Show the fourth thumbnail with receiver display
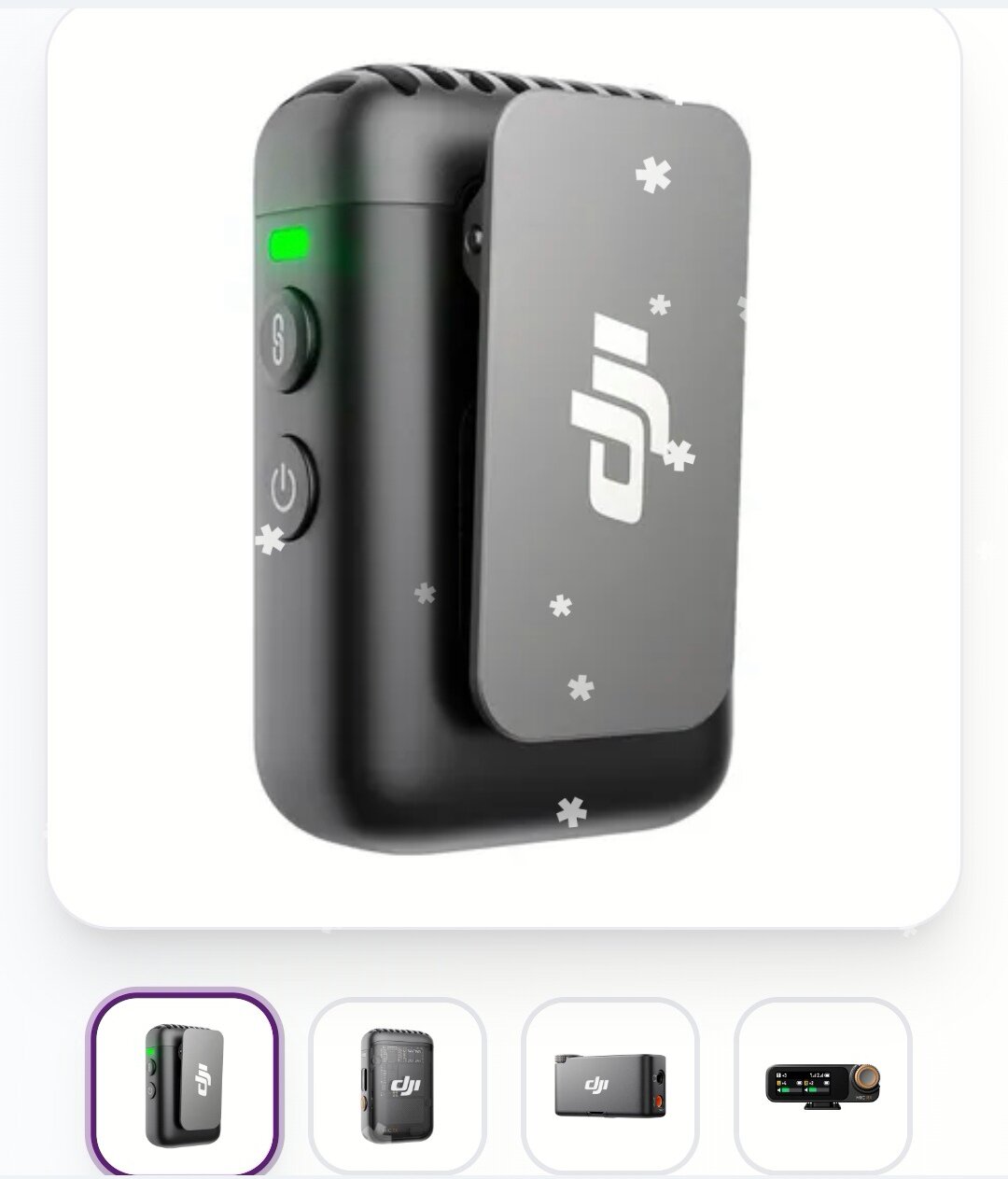The height and width of the screenshot is (1179, 1008). tap(822, 1085)
